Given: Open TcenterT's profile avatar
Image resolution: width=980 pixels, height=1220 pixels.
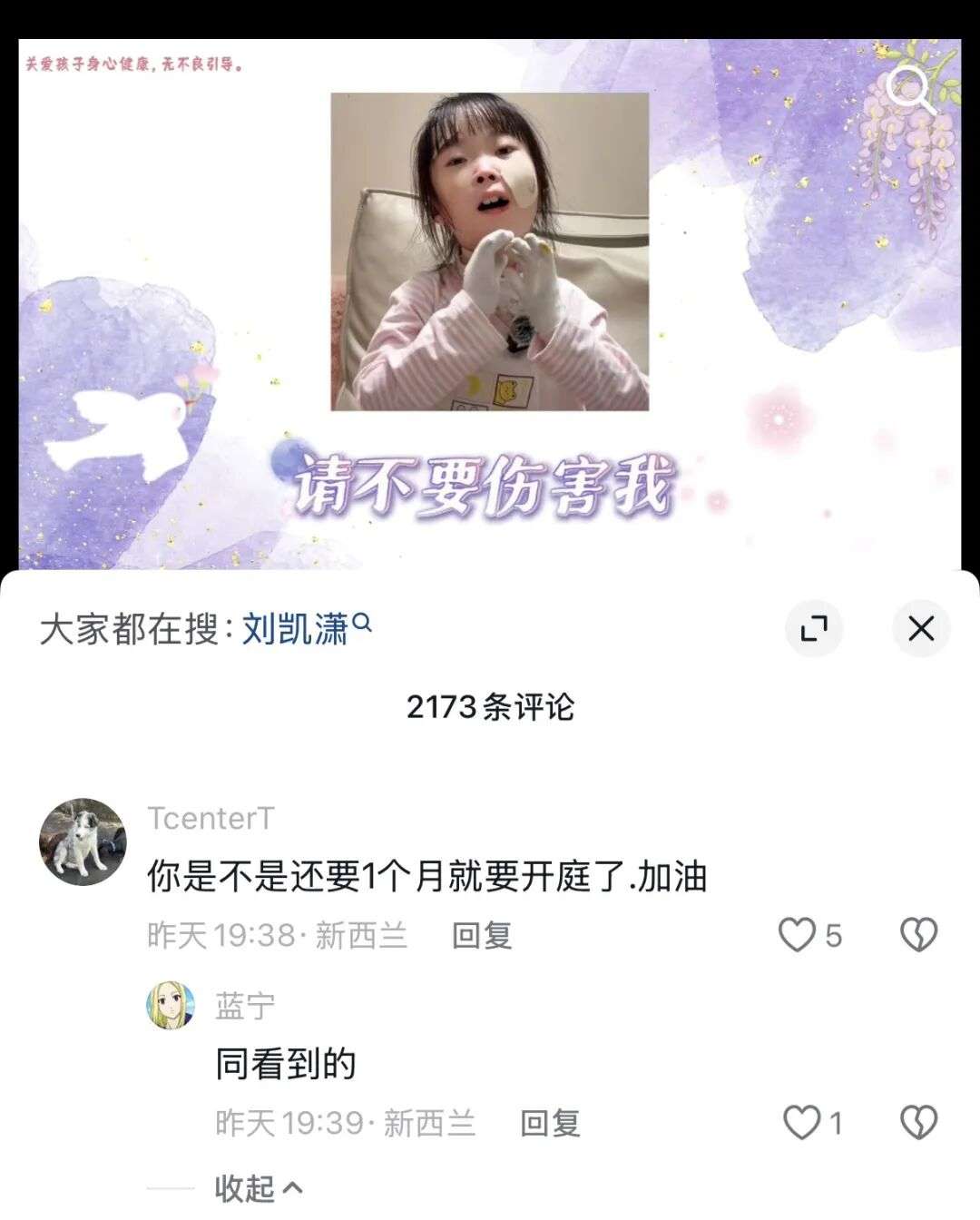Looking at the screenshot, I should click(x=83, y=841).
